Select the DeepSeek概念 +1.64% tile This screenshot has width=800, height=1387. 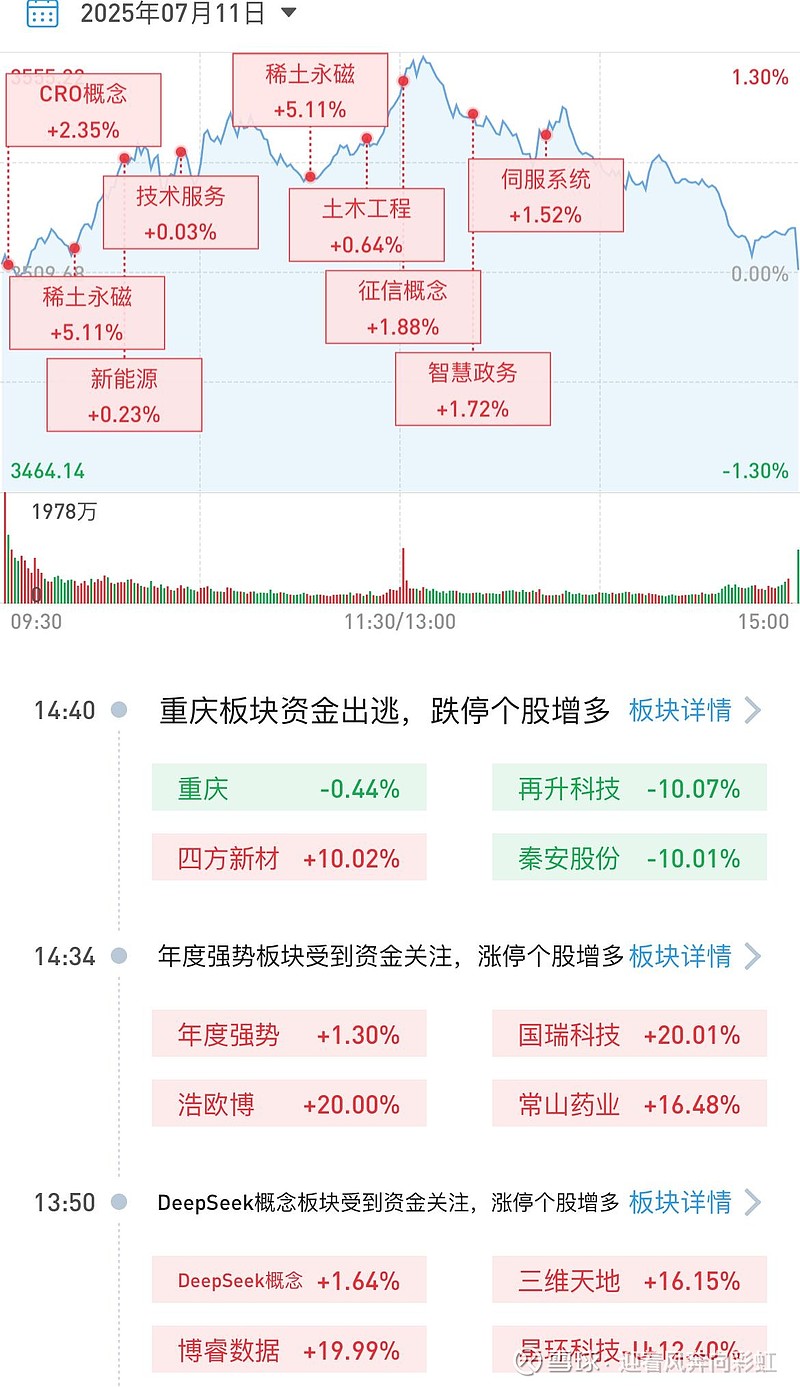[289, 1279]
